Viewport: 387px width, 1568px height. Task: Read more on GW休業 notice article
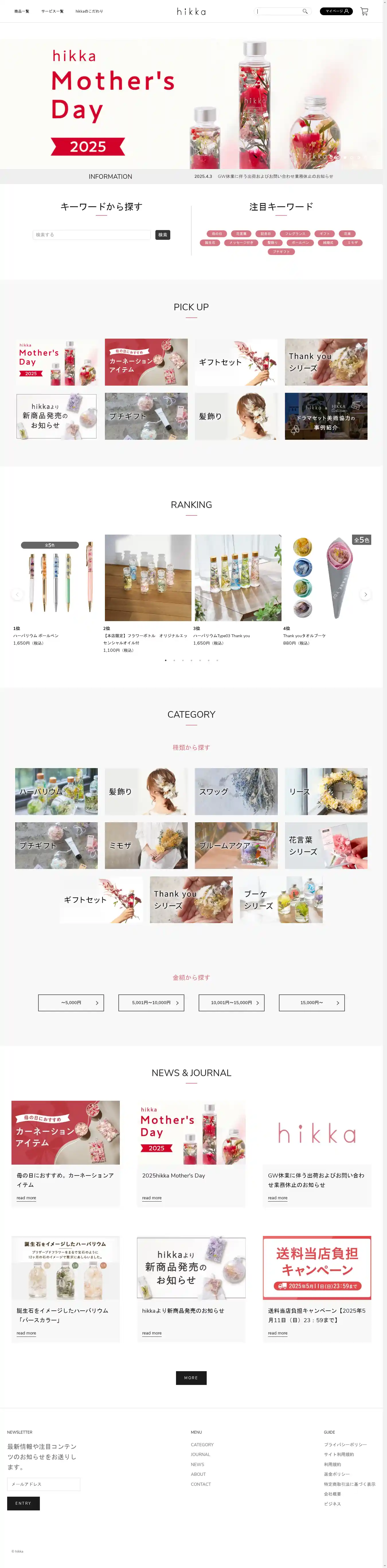(277, 1198)
